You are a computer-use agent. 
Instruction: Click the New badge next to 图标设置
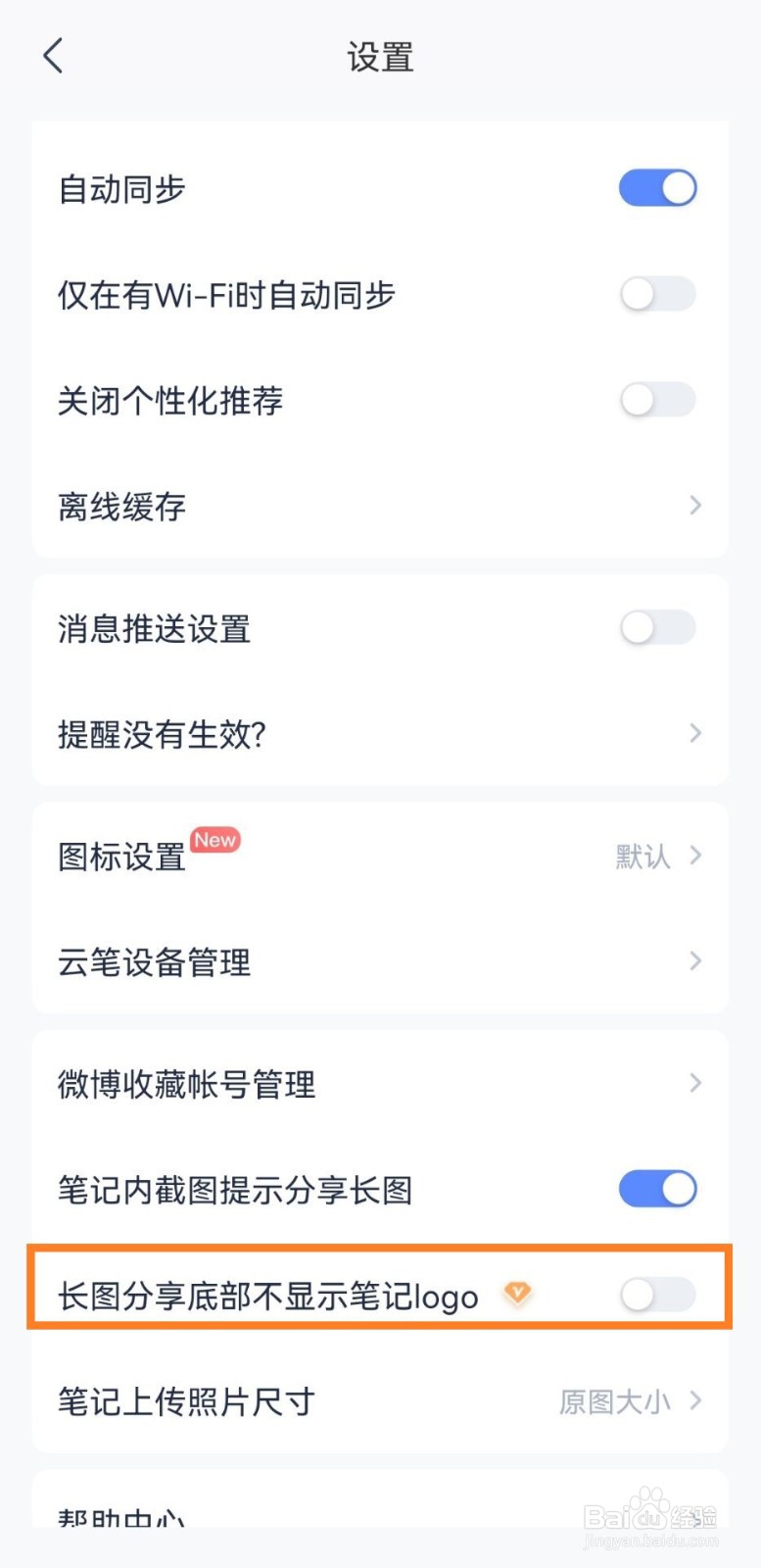point(215,841)
